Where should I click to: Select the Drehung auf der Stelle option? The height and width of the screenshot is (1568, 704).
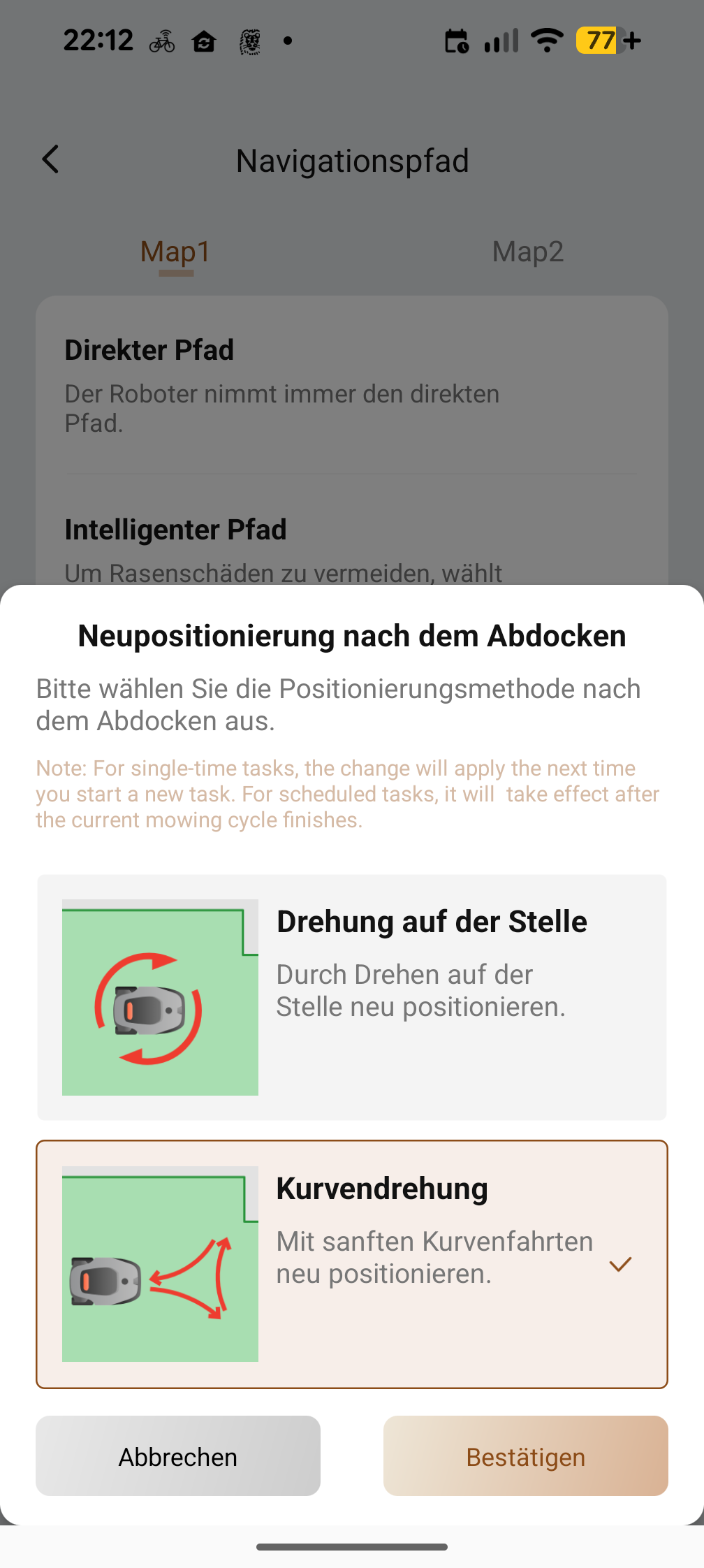pos(352,997)
